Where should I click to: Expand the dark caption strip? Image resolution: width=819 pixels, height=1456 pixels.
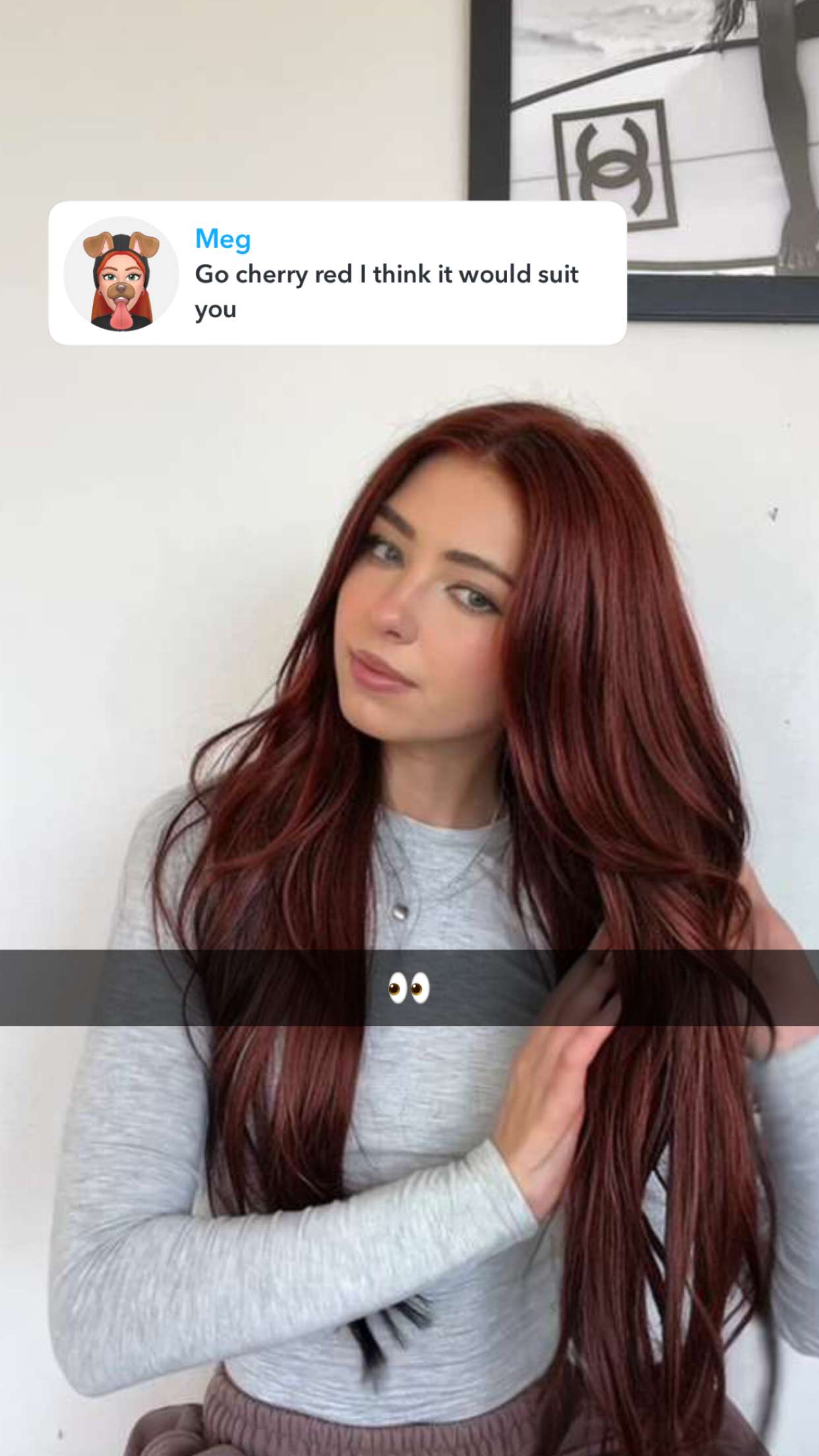[198, 989]
